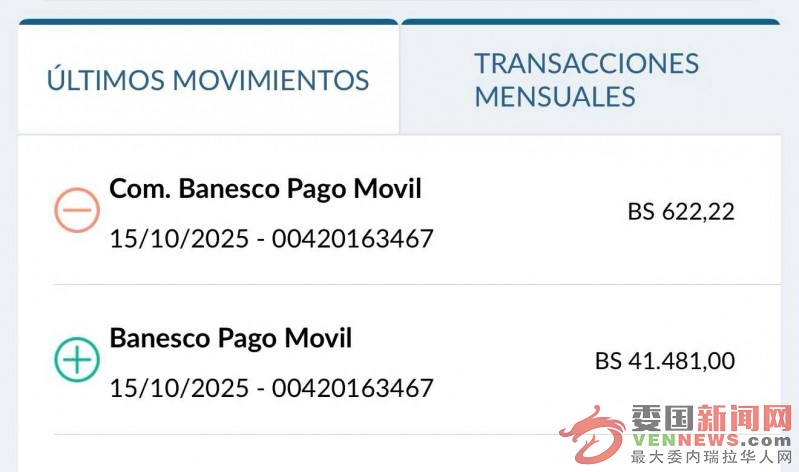
Task: Switch to Transacciones Mensuales tab
Action: click(x=587, y=79)
